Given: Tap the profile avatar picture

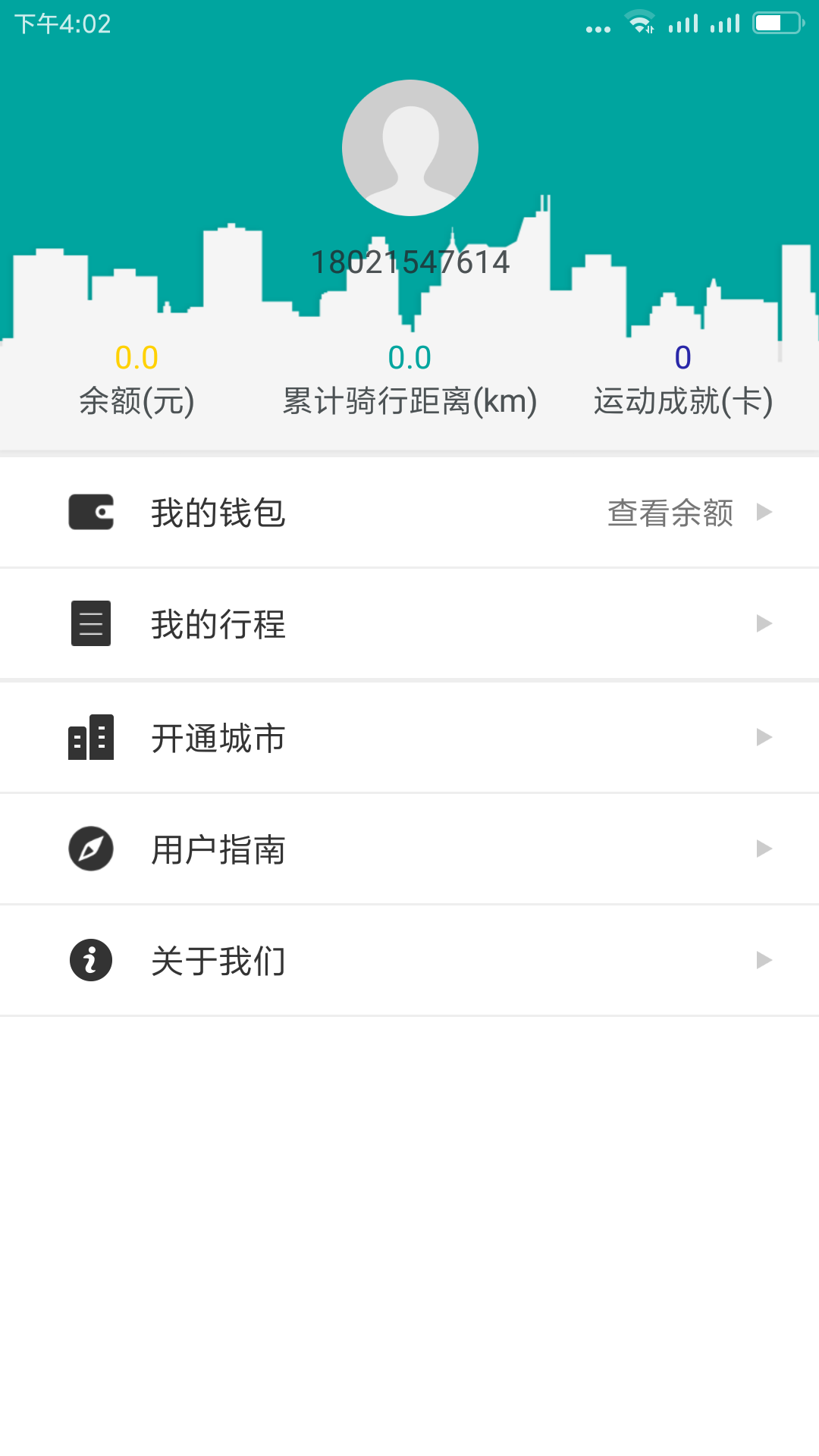Looking at the screenshot, I should tap(409, 148).
